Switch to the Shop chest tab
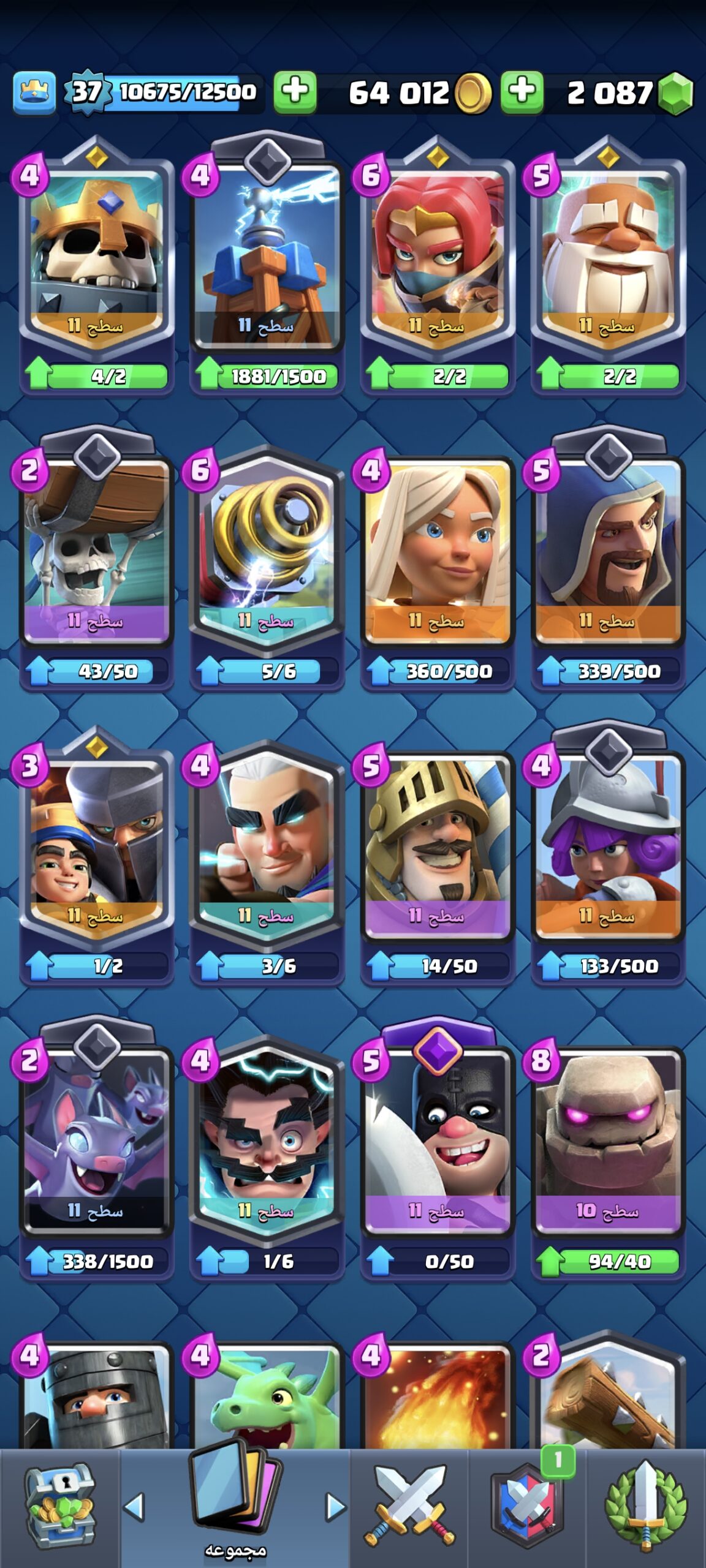 point(59,1505)
